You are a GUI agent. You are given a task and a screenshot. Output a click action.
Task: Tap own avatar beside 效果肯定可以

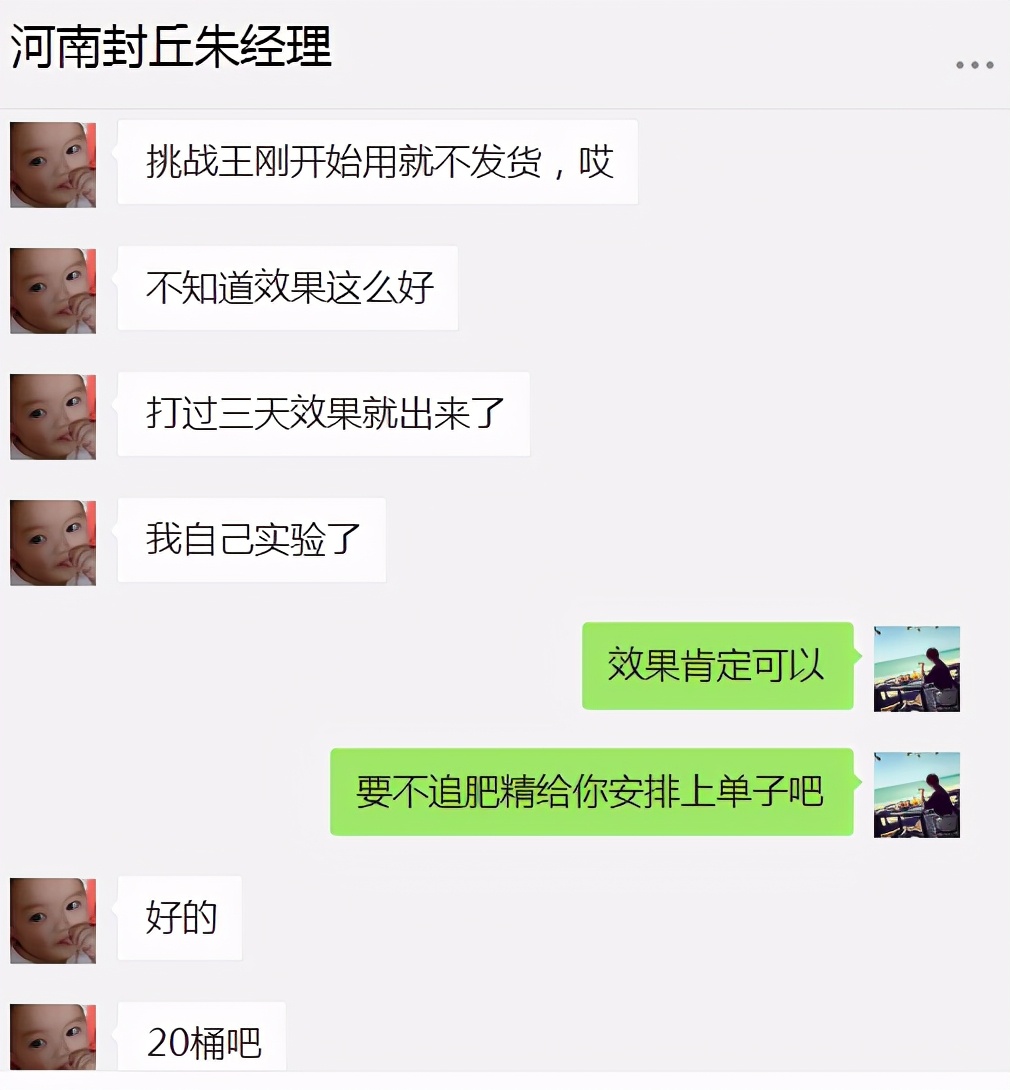pyautogui.click(x=916, y=668)
